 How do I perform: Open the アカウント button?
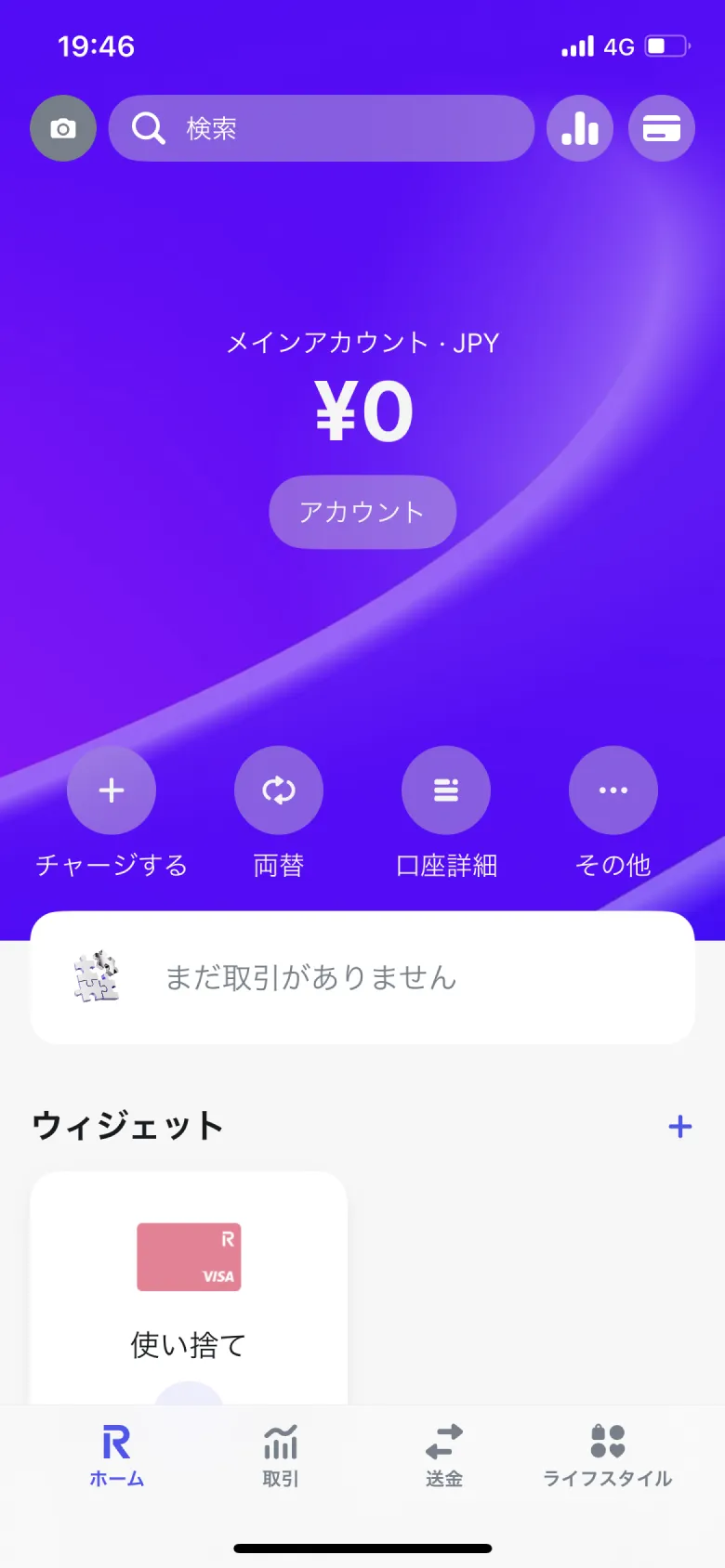pyautogui.click(x=362, y=512)
